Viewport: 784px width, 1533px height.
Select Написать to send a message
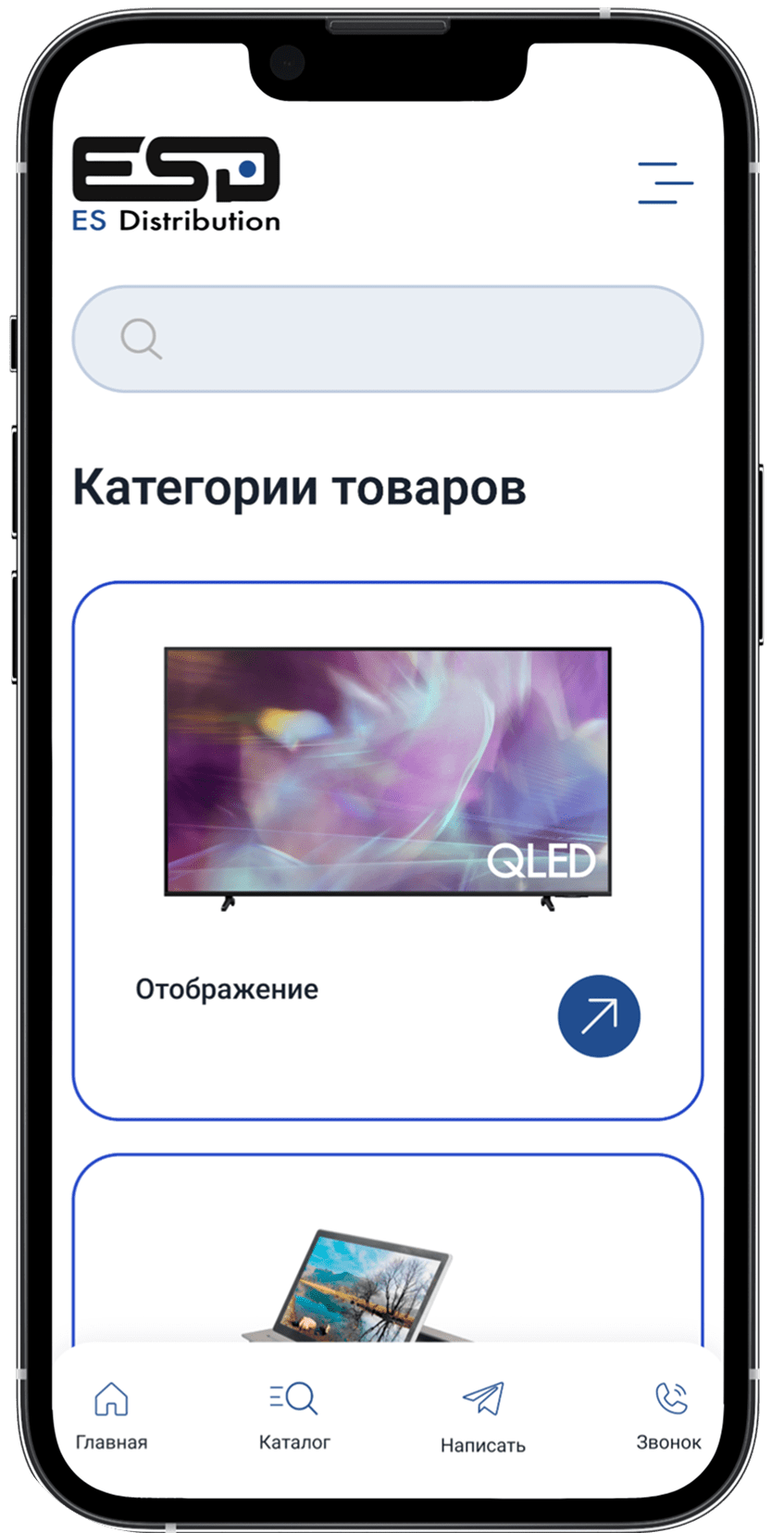[x=482, y=1416]
